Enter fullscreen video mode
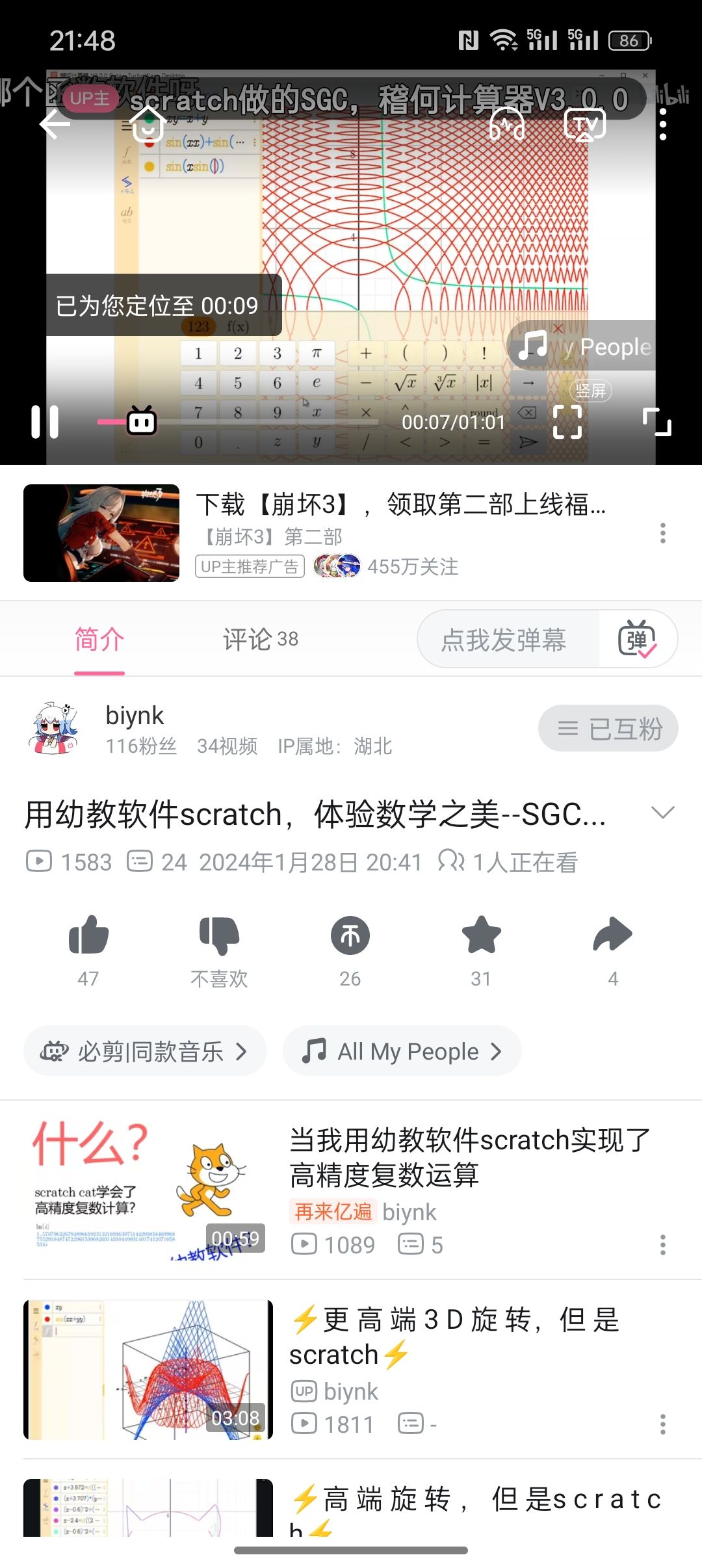Image resolution: width=702 pixels, height=1568 pixels. coord(656,422)
